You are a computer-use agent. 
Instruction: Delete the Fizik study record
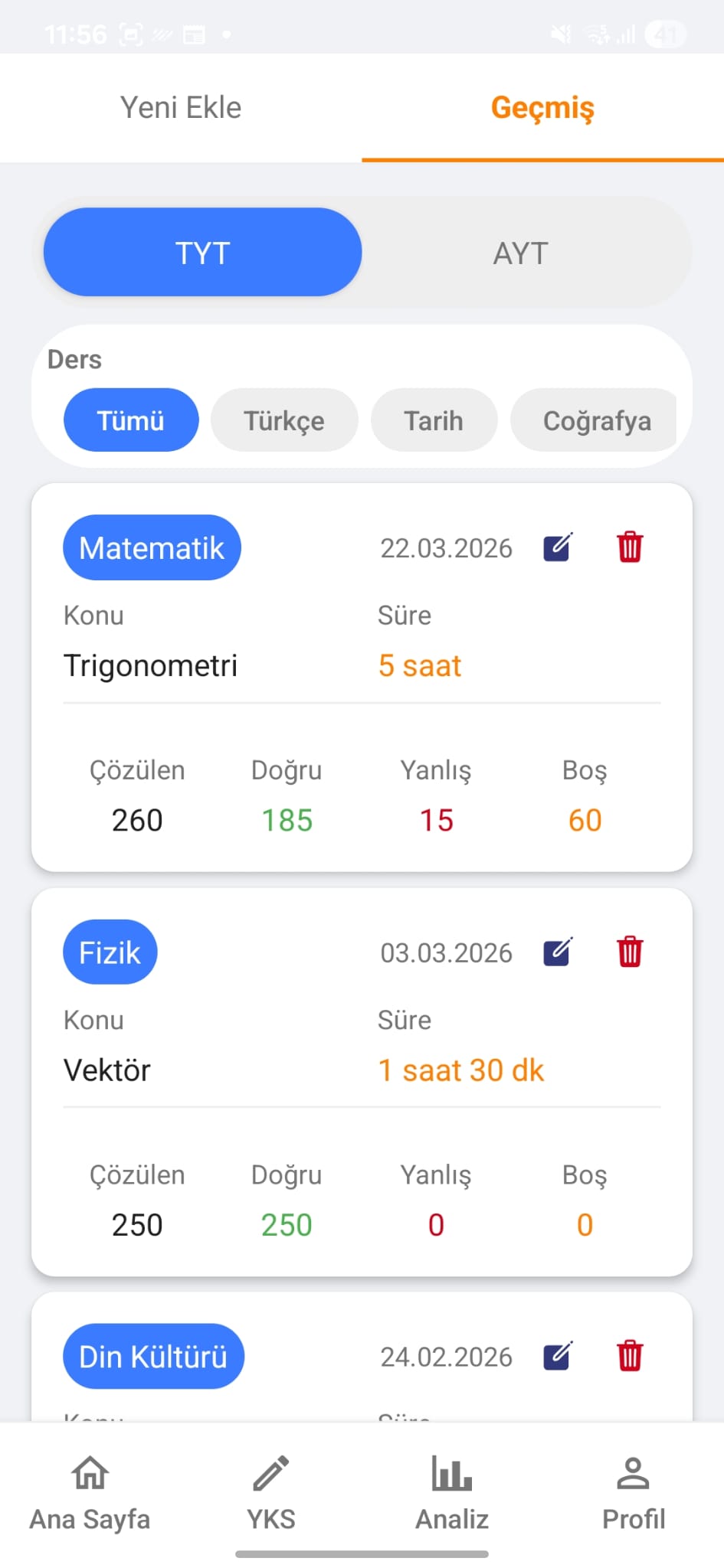pos(630,952)
